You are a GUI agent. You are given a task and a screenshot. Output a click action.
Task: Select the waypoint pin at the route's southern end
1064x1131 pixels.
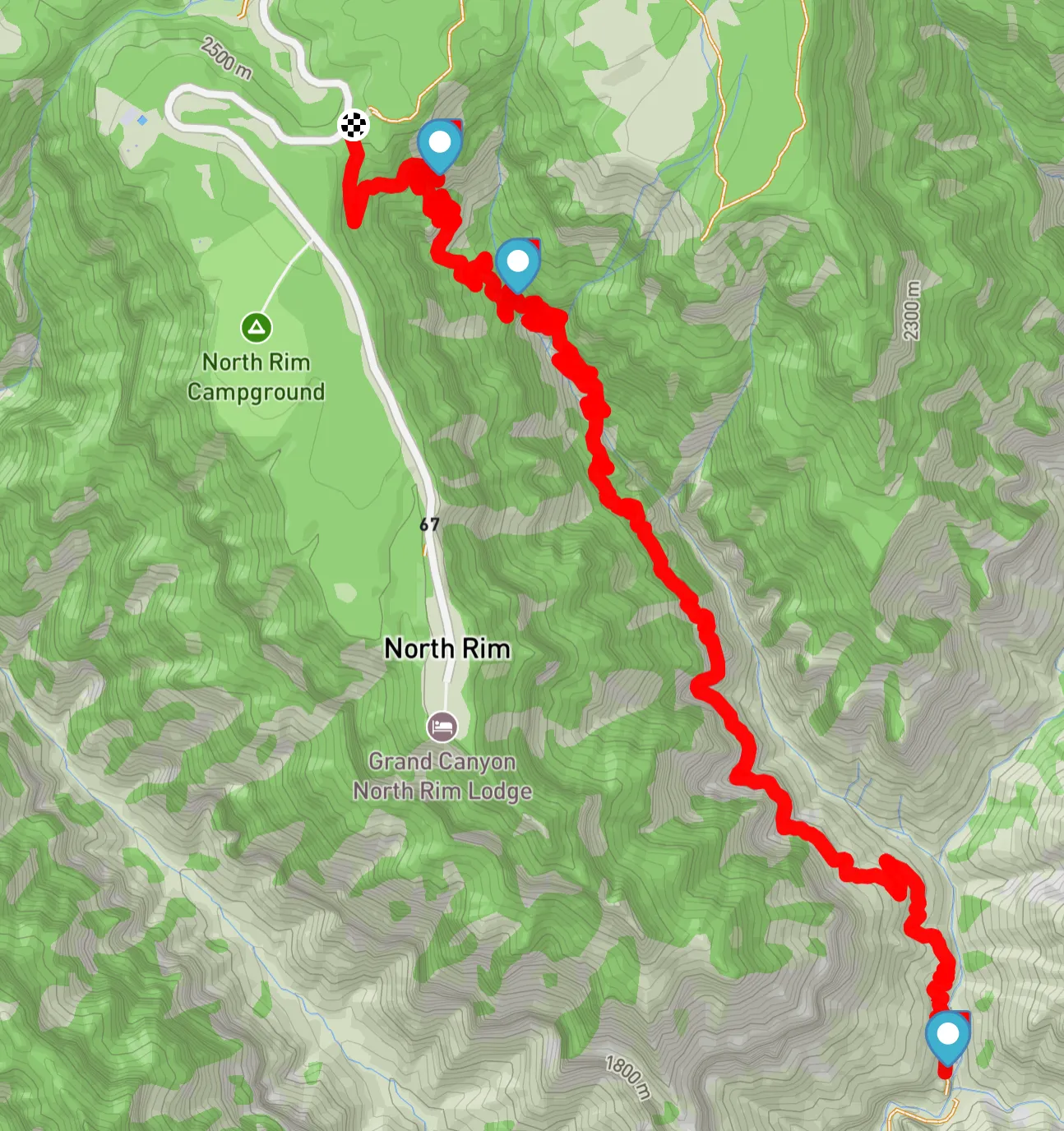947,1035
